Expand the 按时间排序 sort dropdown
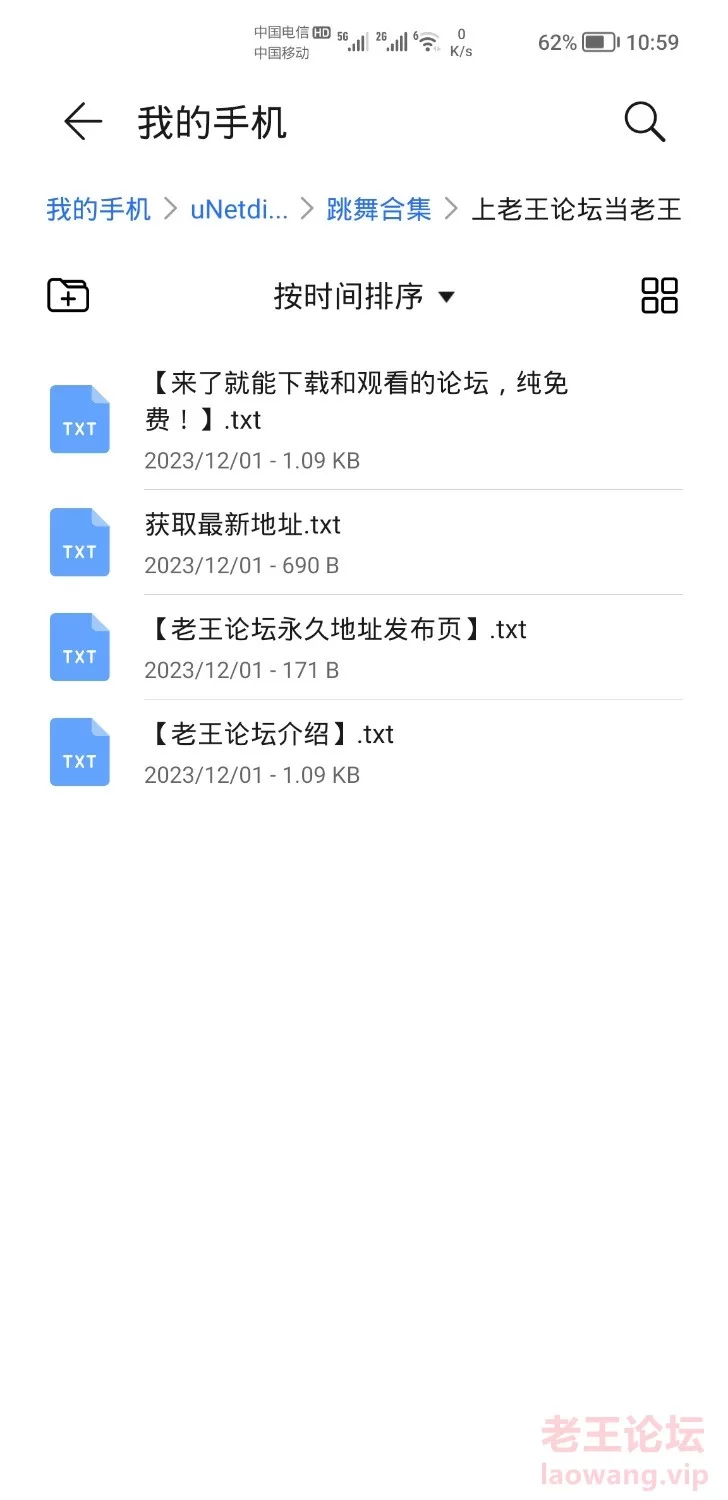The height and width of the screenshot is (1500, 728). (x=364, y=296)
